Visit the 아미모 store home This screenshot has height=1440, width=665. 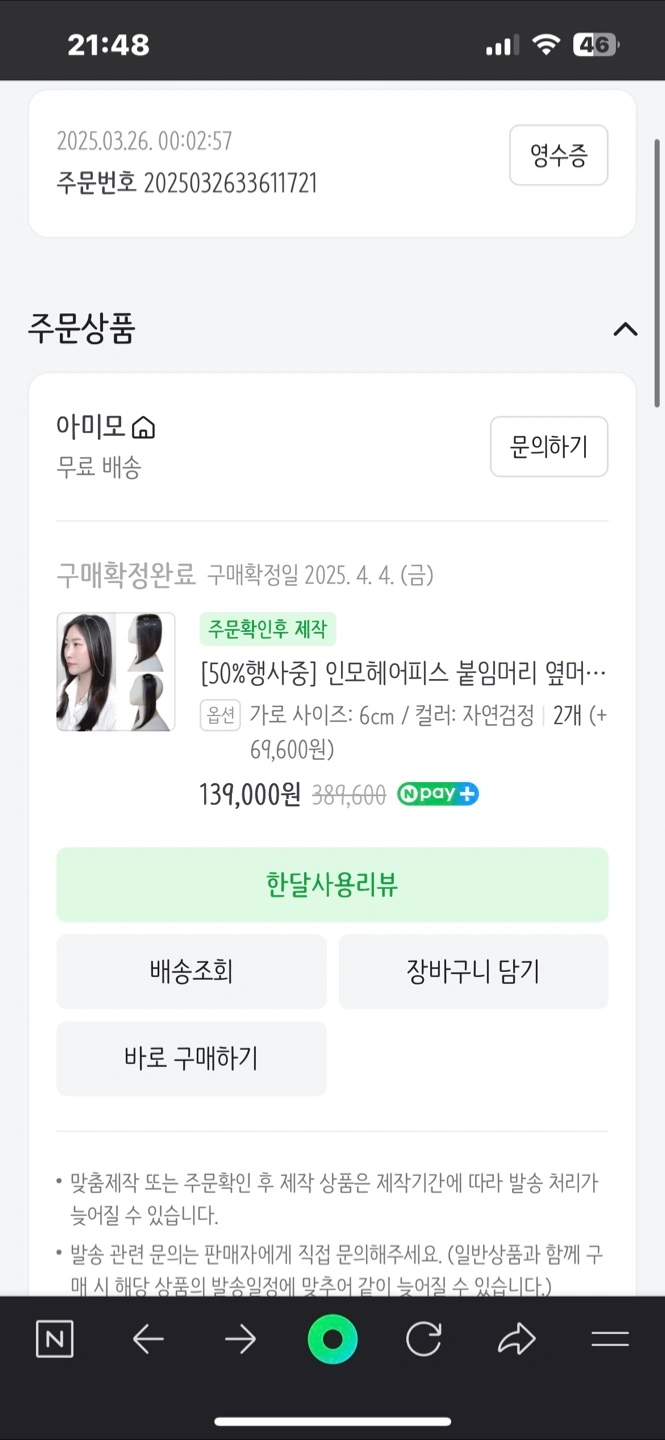[144, 428]
